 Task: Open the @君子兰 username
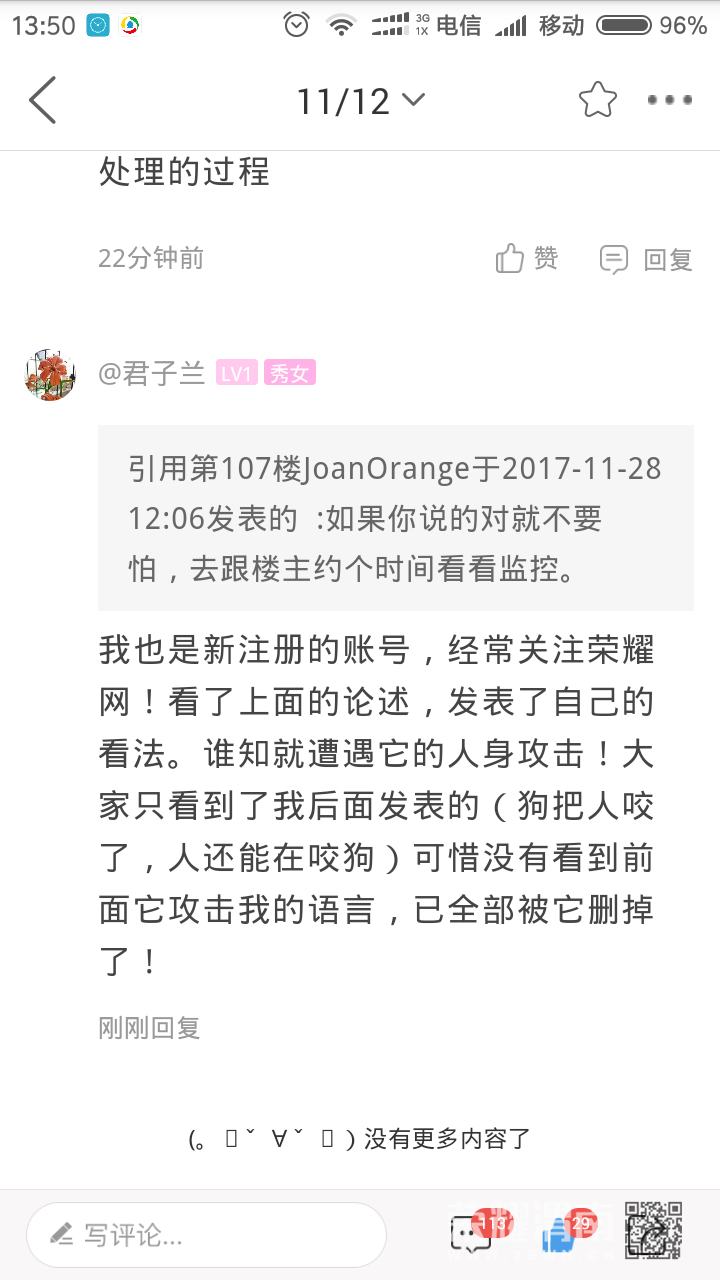(x=152, y=374)
